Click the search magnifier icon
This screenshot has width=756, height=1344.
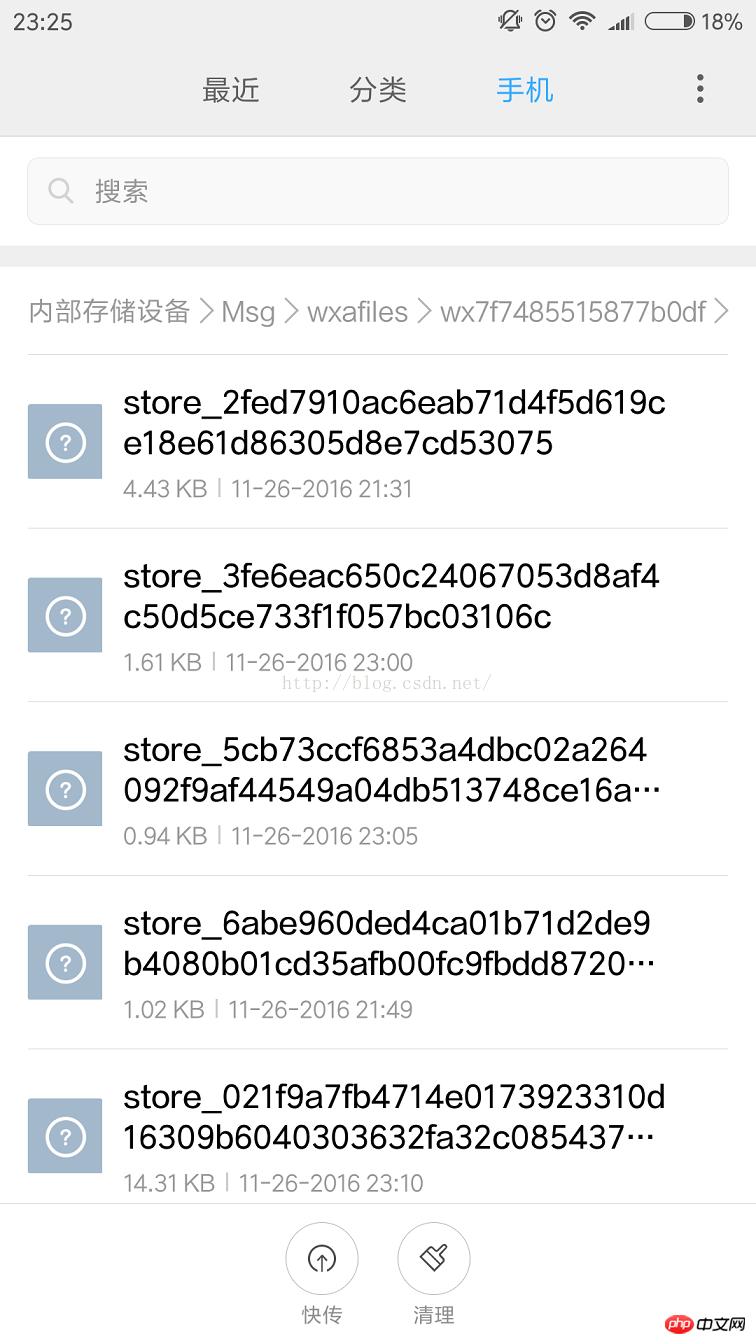(60, 190)
